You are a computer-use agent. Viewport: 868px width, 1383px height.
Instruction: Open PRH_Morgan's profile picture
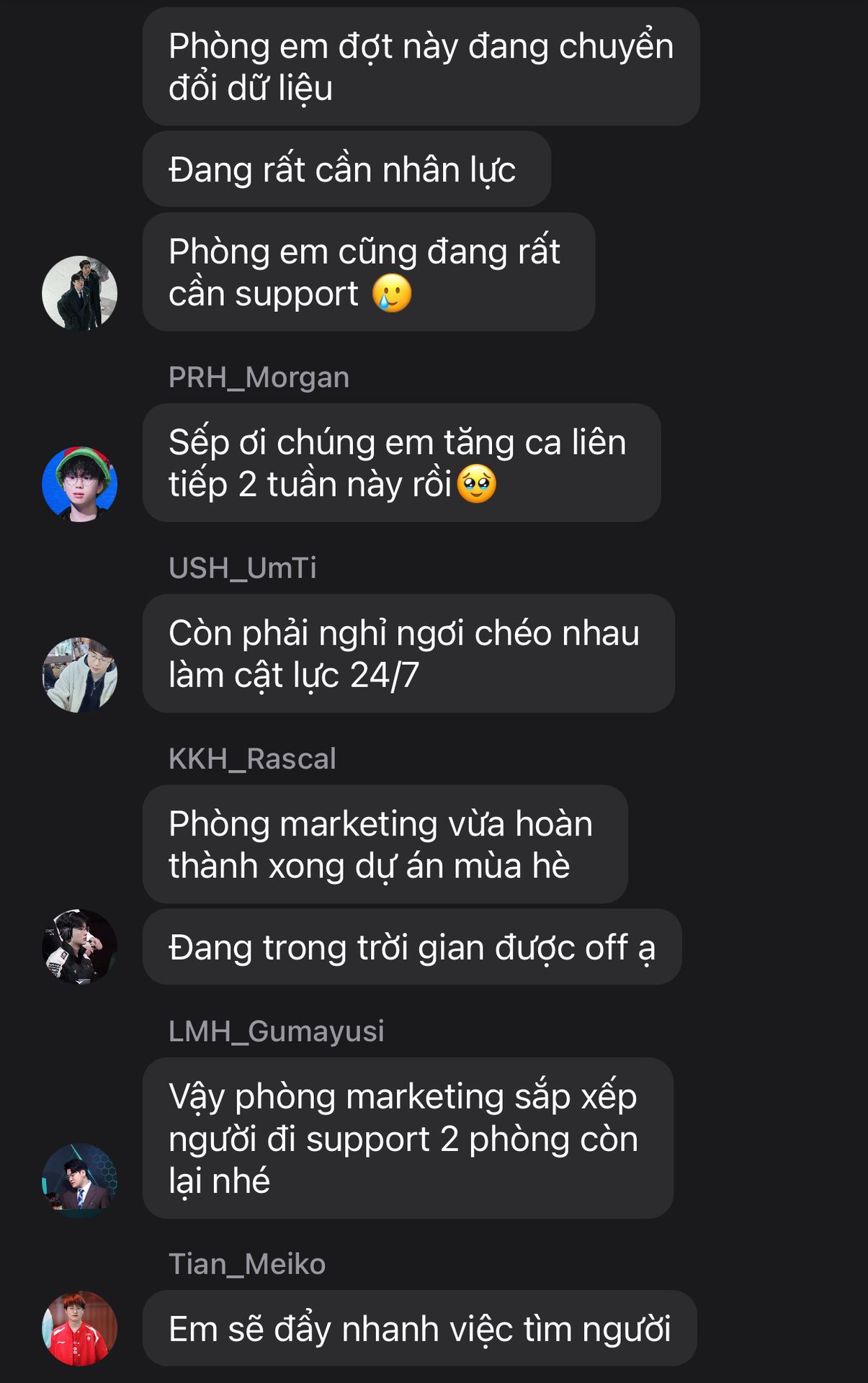coord(79,484)
